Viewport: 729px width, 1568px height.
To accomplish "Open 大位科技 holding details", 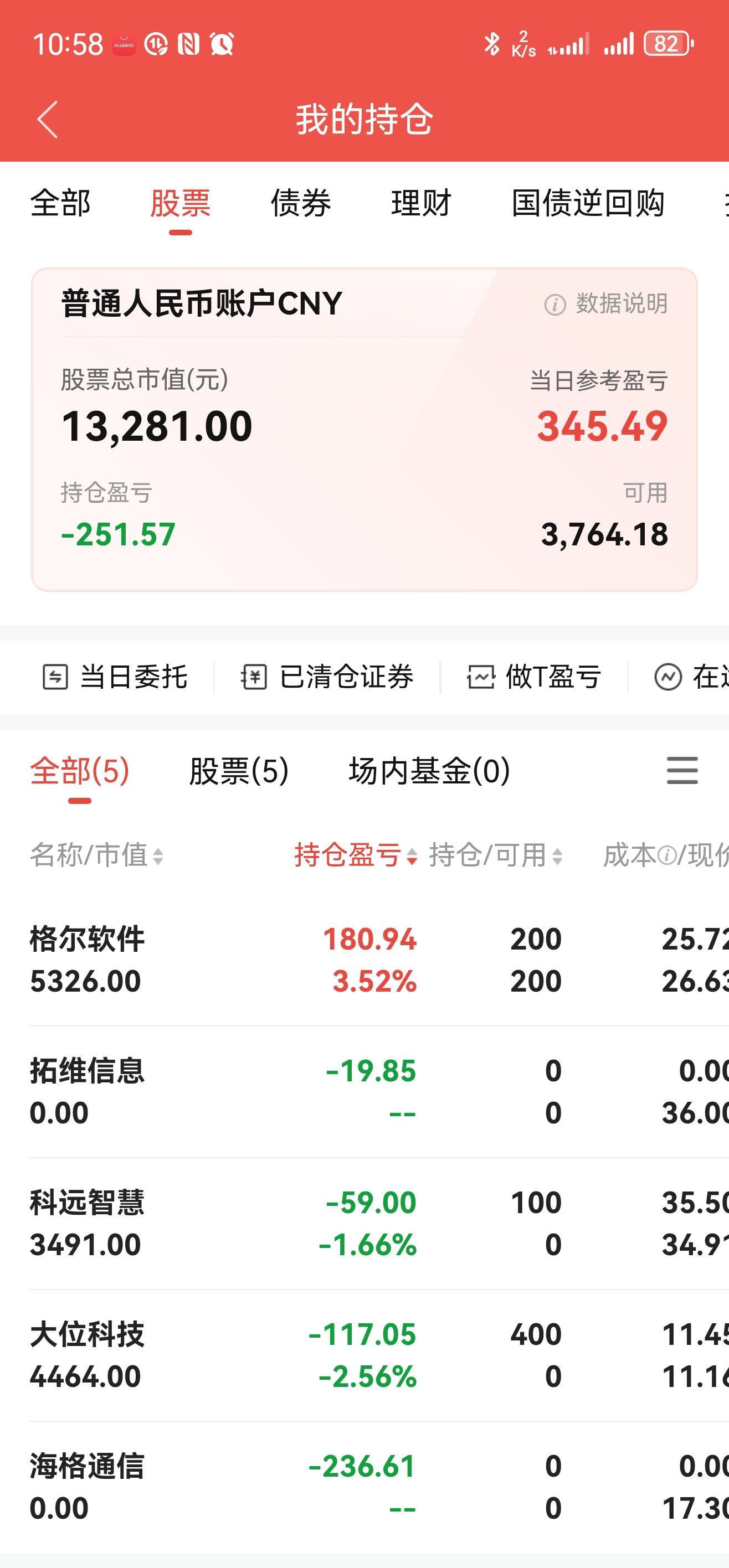I will point(87,1355).
